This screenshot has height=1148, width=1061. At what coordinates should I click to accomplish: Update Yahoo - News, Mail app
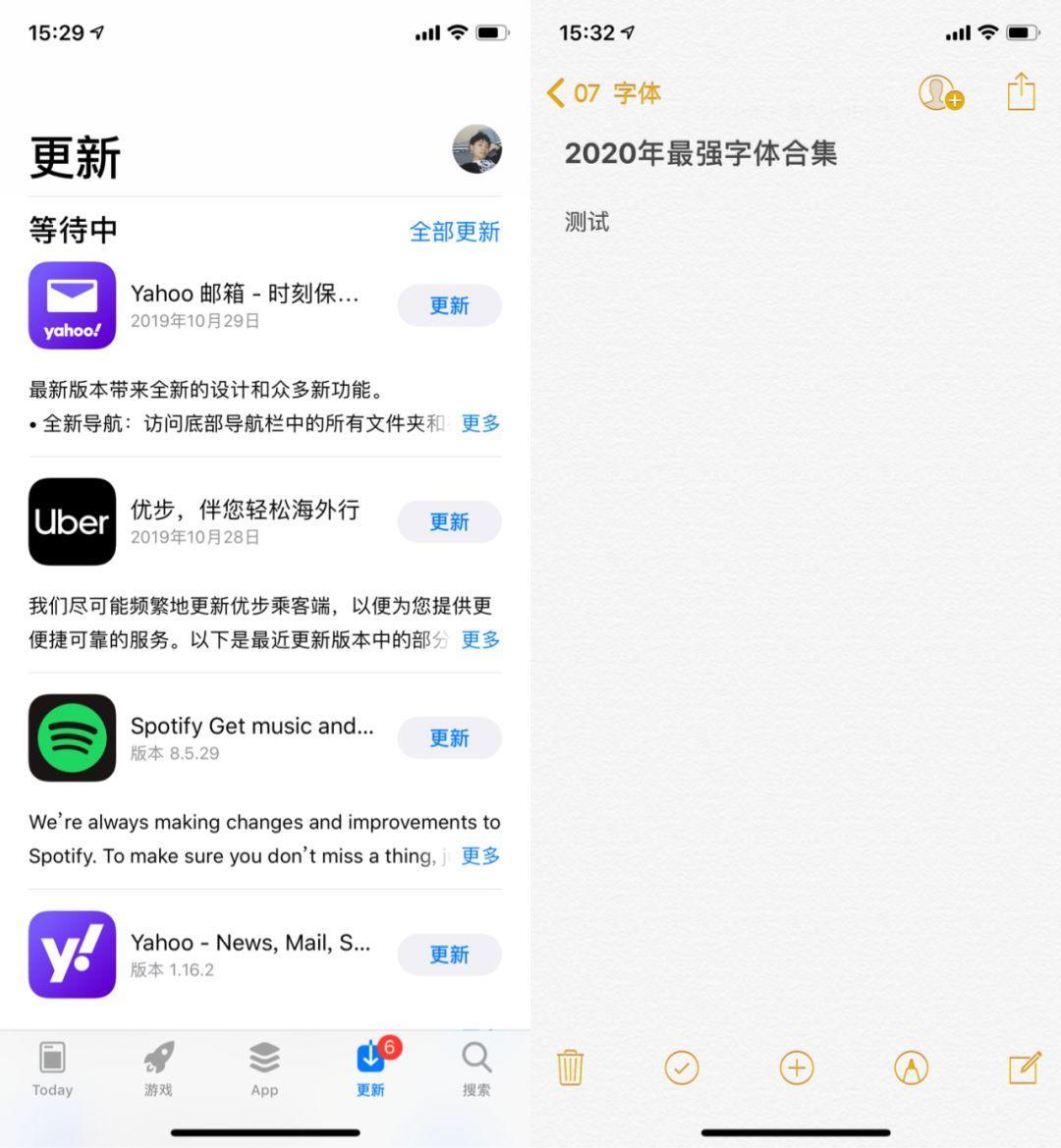449,954
